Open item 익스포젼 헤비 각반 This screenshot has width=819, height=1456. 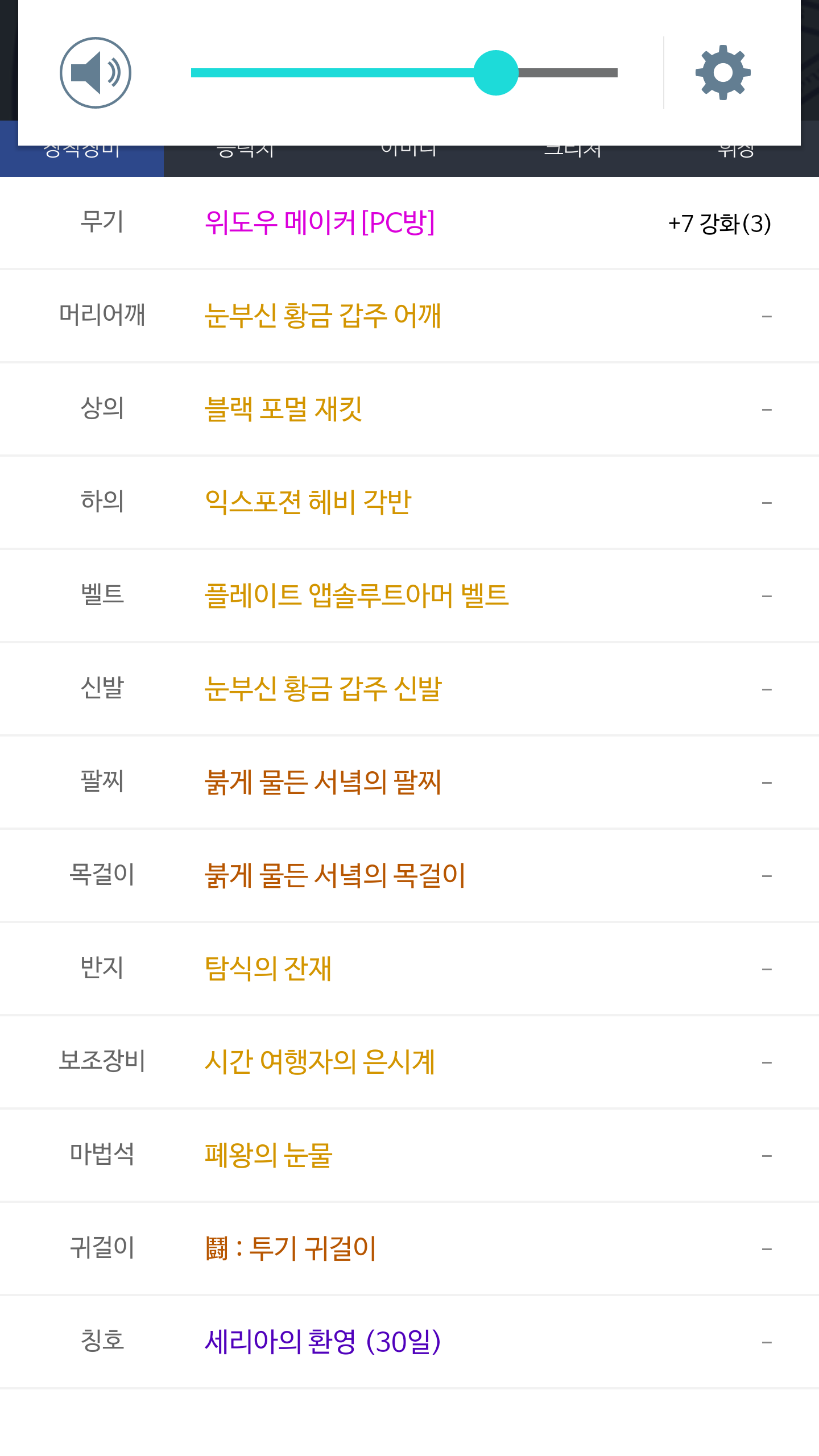click(308, 502)
